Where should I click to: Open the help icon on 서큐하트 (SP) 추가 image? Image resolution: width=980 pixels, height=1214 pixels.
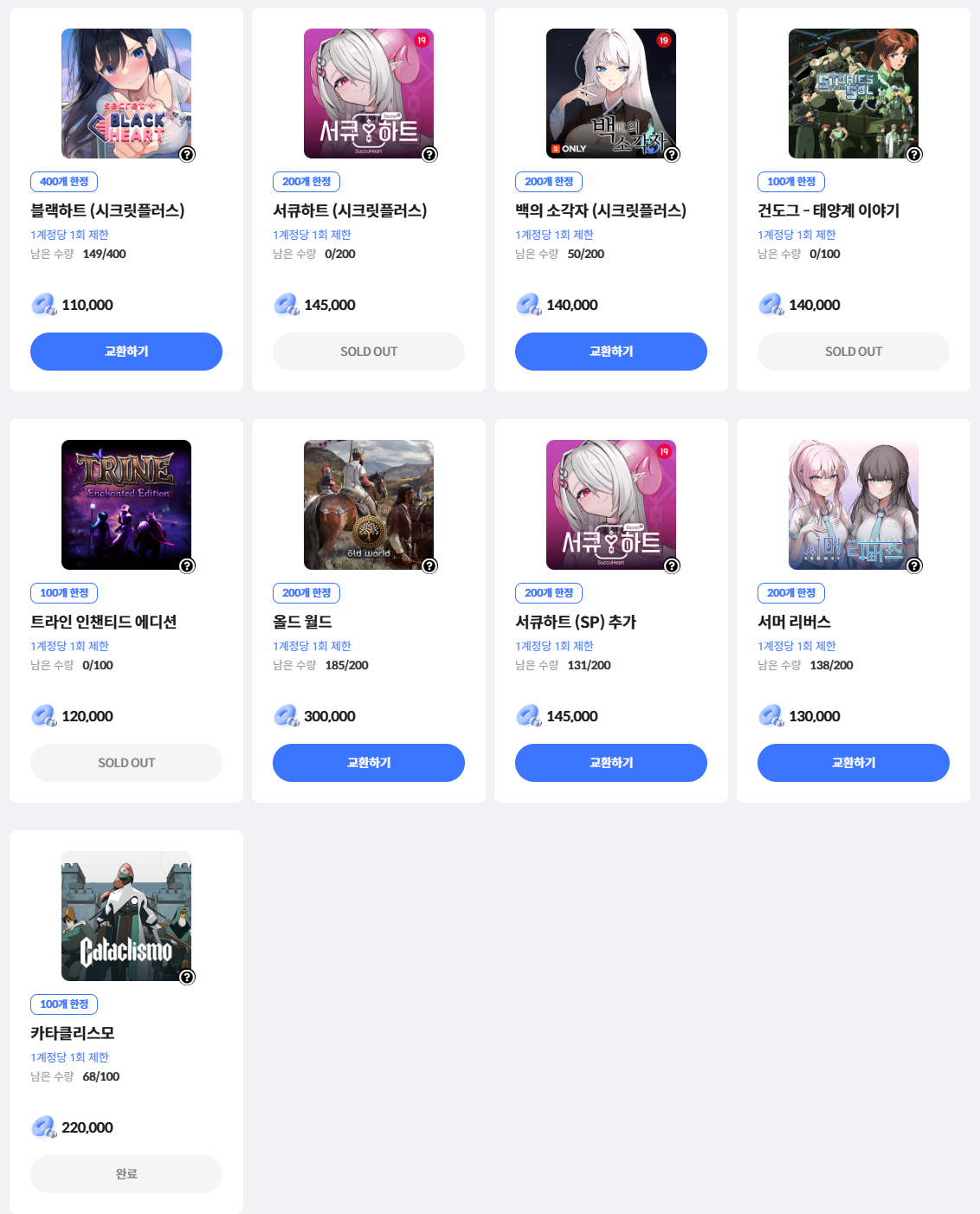[672, 565]
